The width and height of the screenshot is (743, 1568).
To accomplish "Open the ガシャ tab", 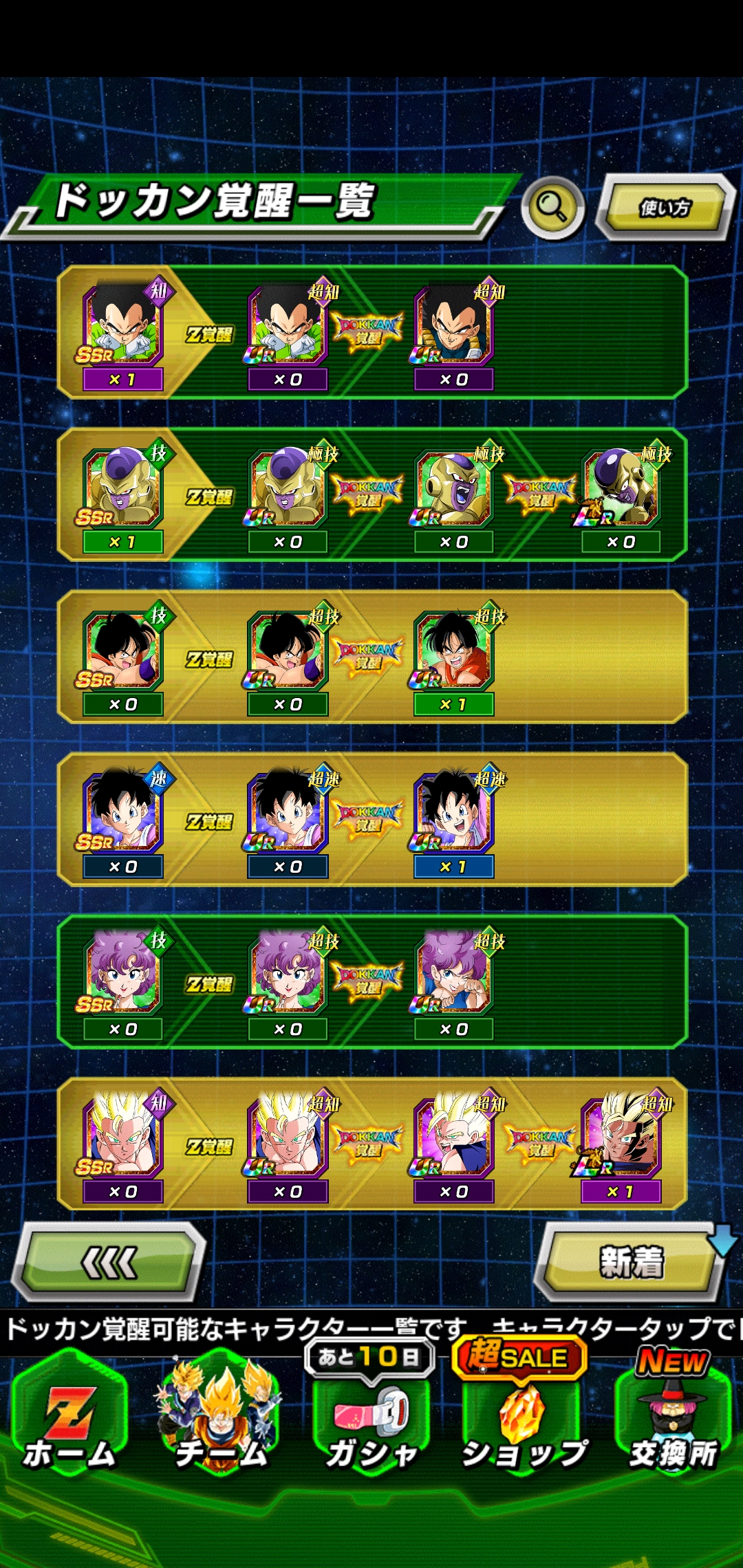I will tap(371, 1417).
